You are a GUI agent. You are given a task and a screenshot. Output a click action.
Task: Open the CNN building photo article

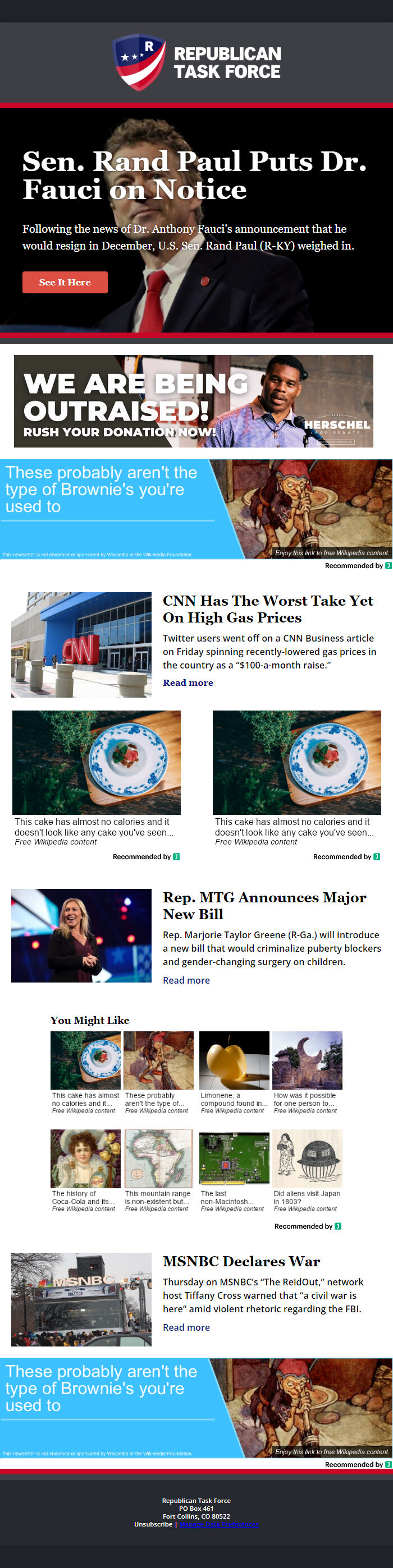[81, 644]
